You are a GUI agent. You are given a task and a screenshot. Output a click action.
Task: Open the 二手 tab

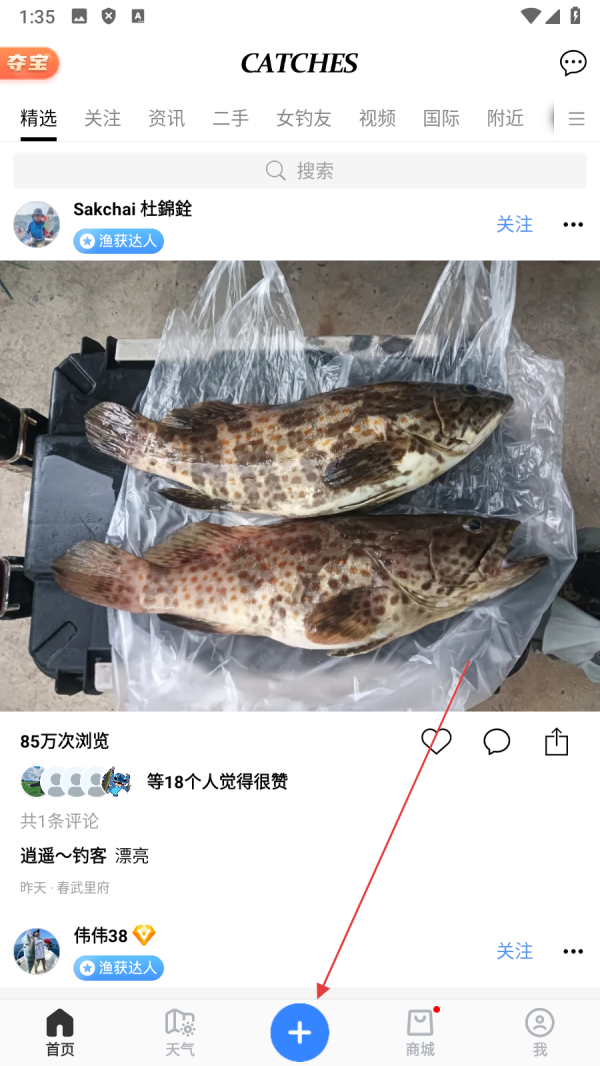pos(230,118)
